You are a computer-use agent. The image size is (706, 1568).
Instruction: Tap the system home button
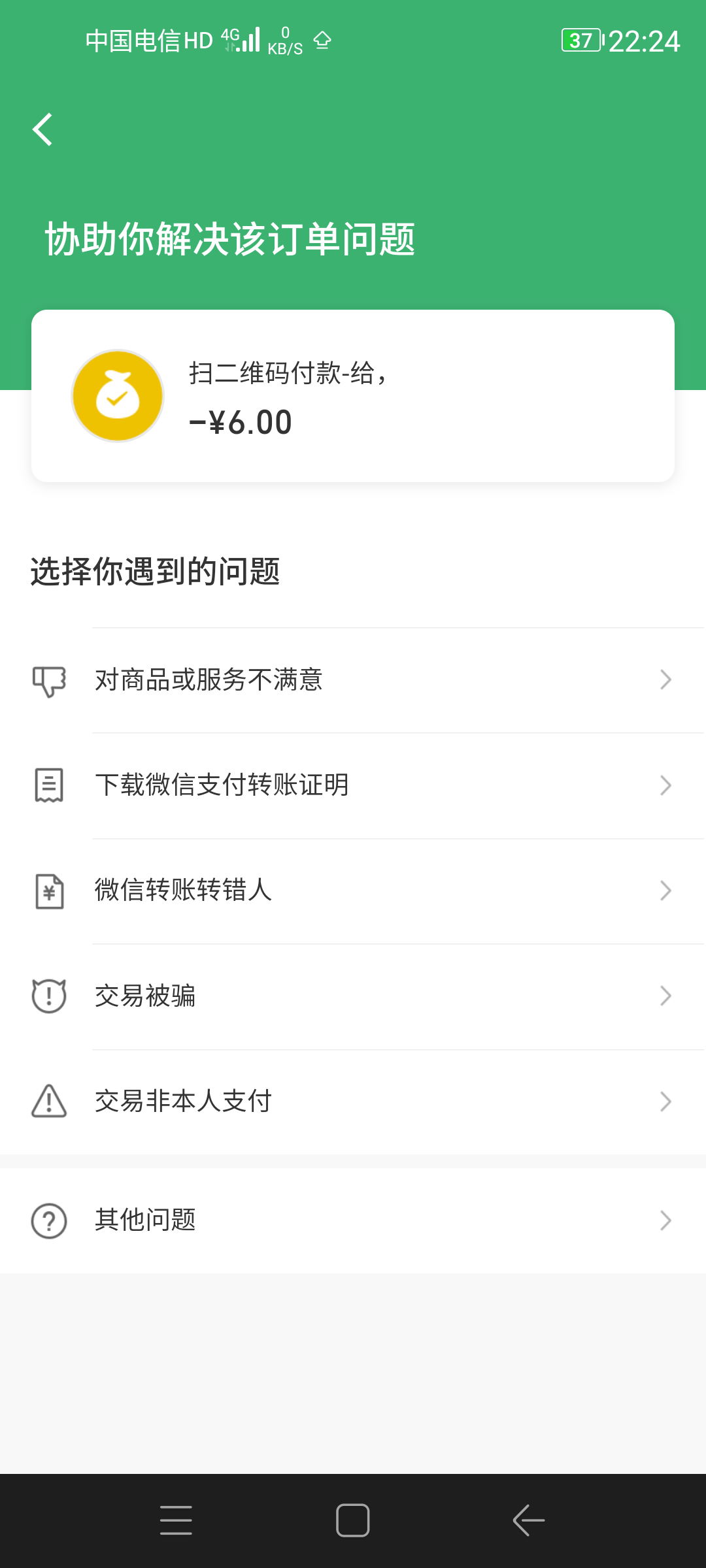[x=353, y=1520]
